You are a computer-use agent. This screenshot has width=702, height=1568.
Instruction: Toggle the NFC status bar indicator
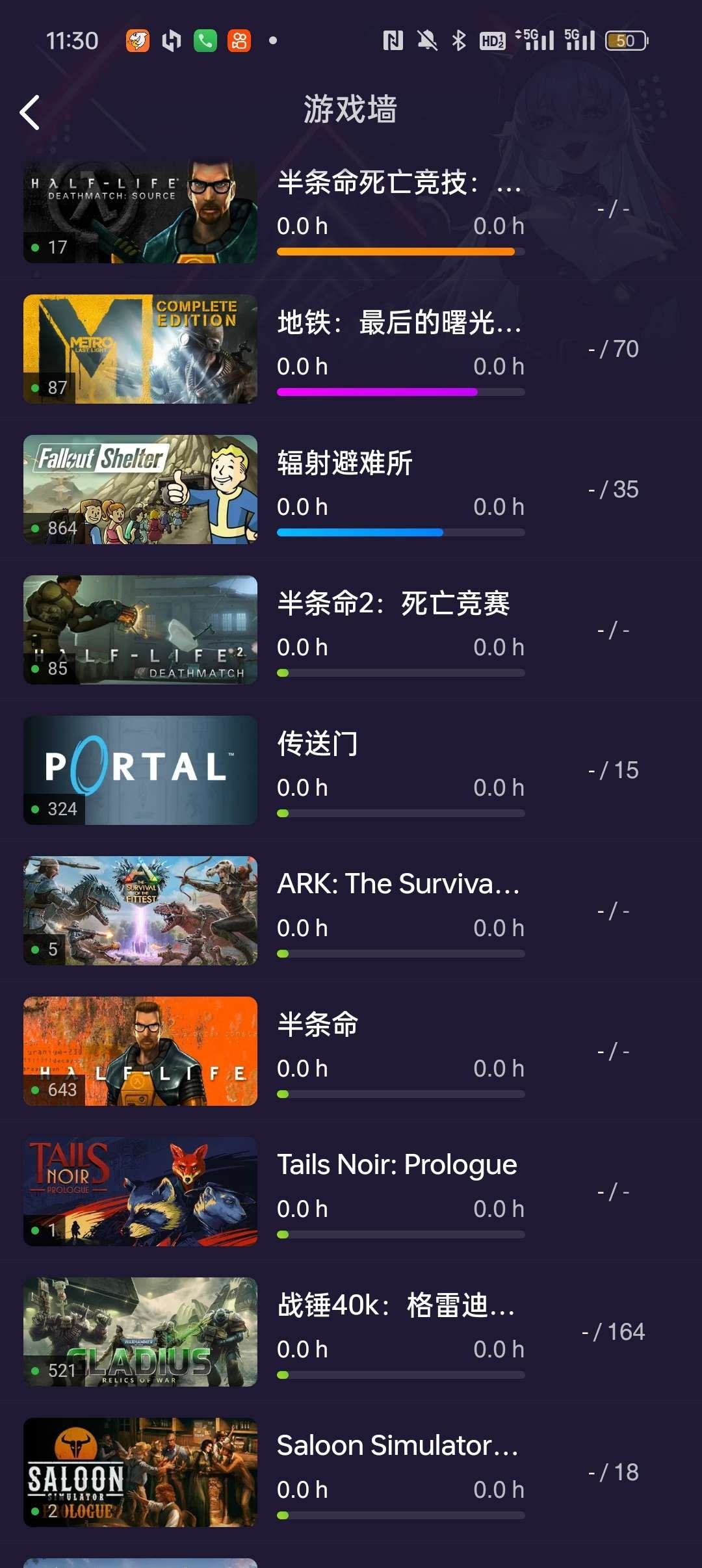tap(393, 40)
